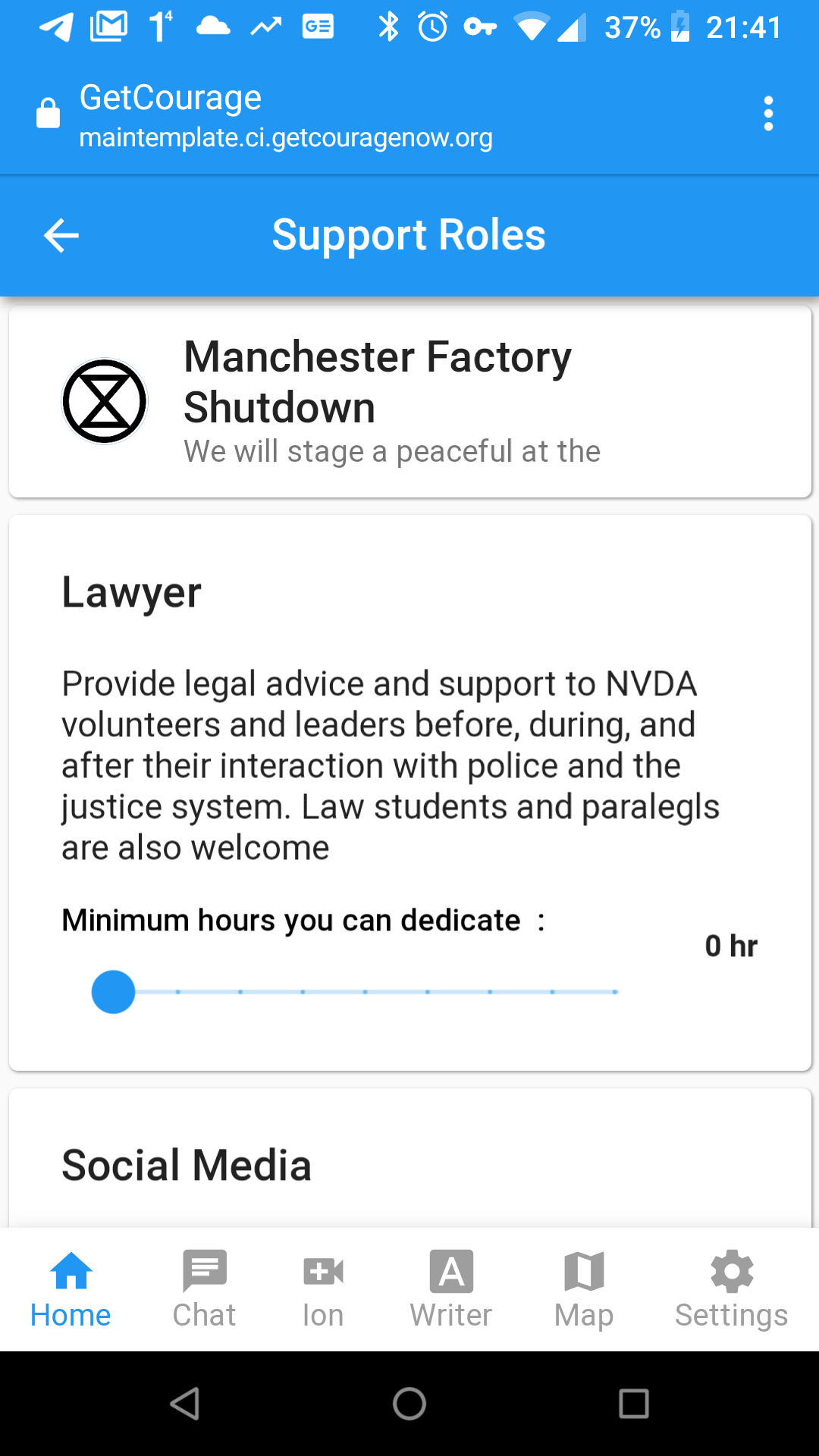Open the Writer tab
This screenshot has width=819, height=1456.
451,1290
